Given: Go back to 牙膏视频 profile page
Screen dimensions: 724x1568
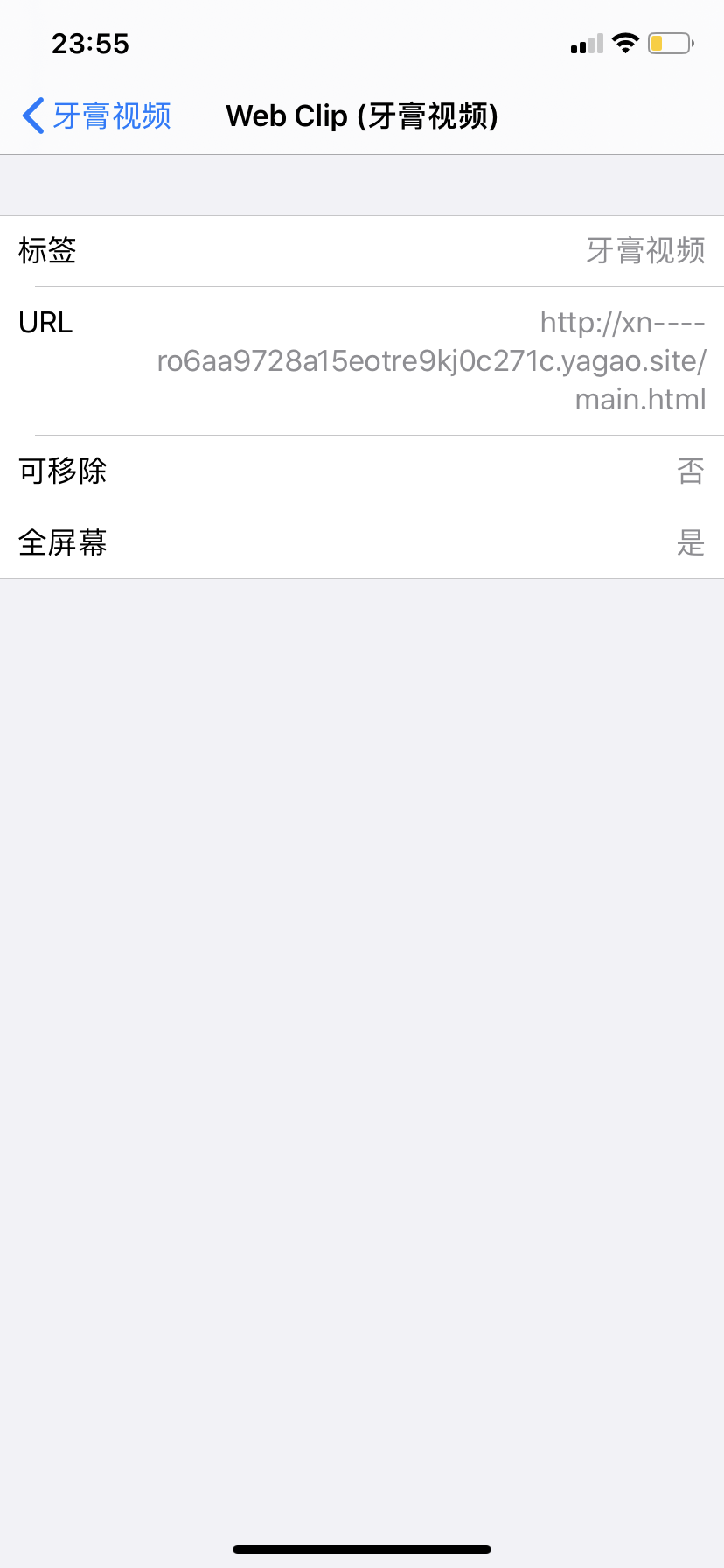Looking at the screenshot, I should pos(96,115).
